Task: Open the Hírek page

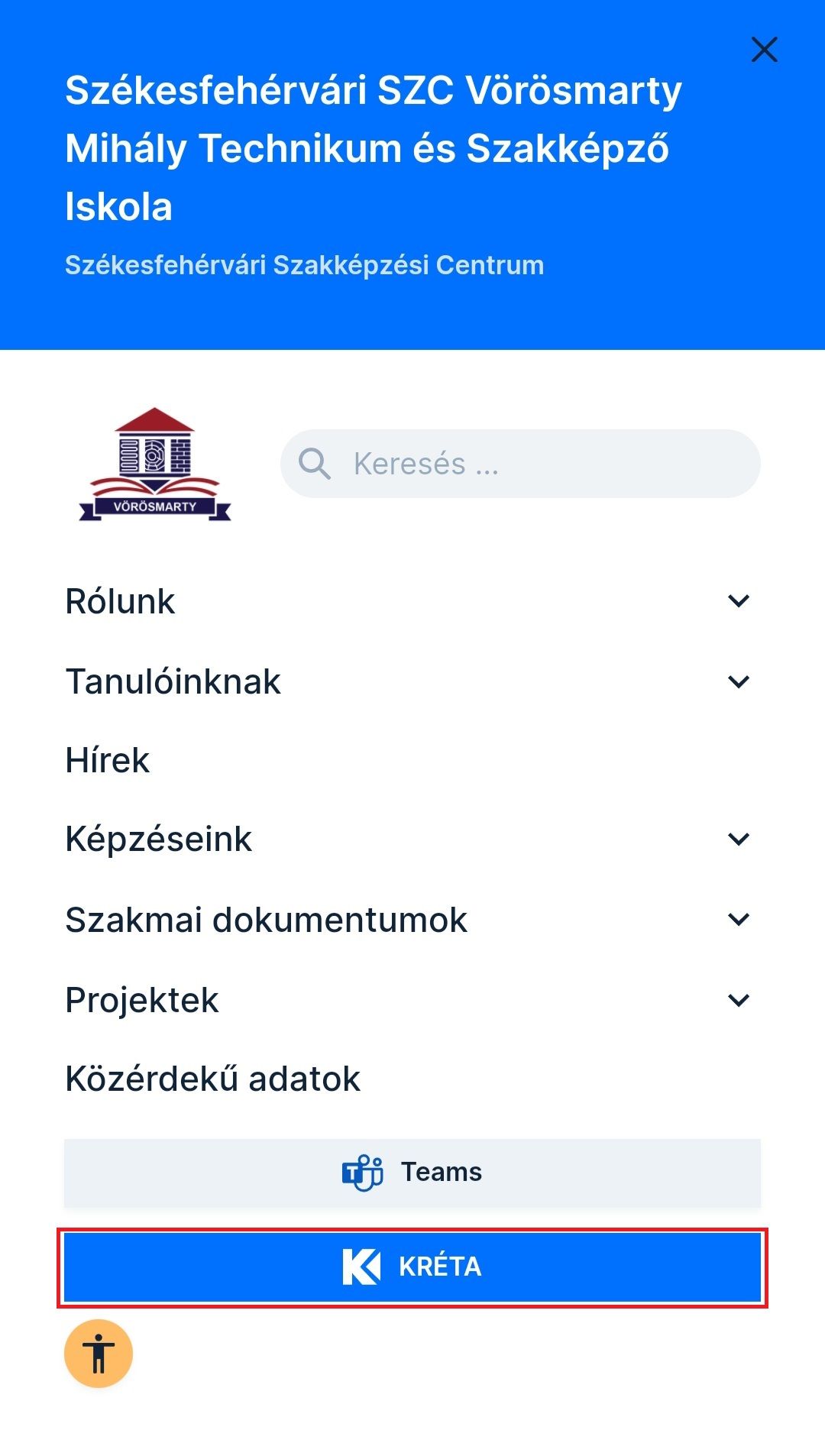Action: pos(108,760)
